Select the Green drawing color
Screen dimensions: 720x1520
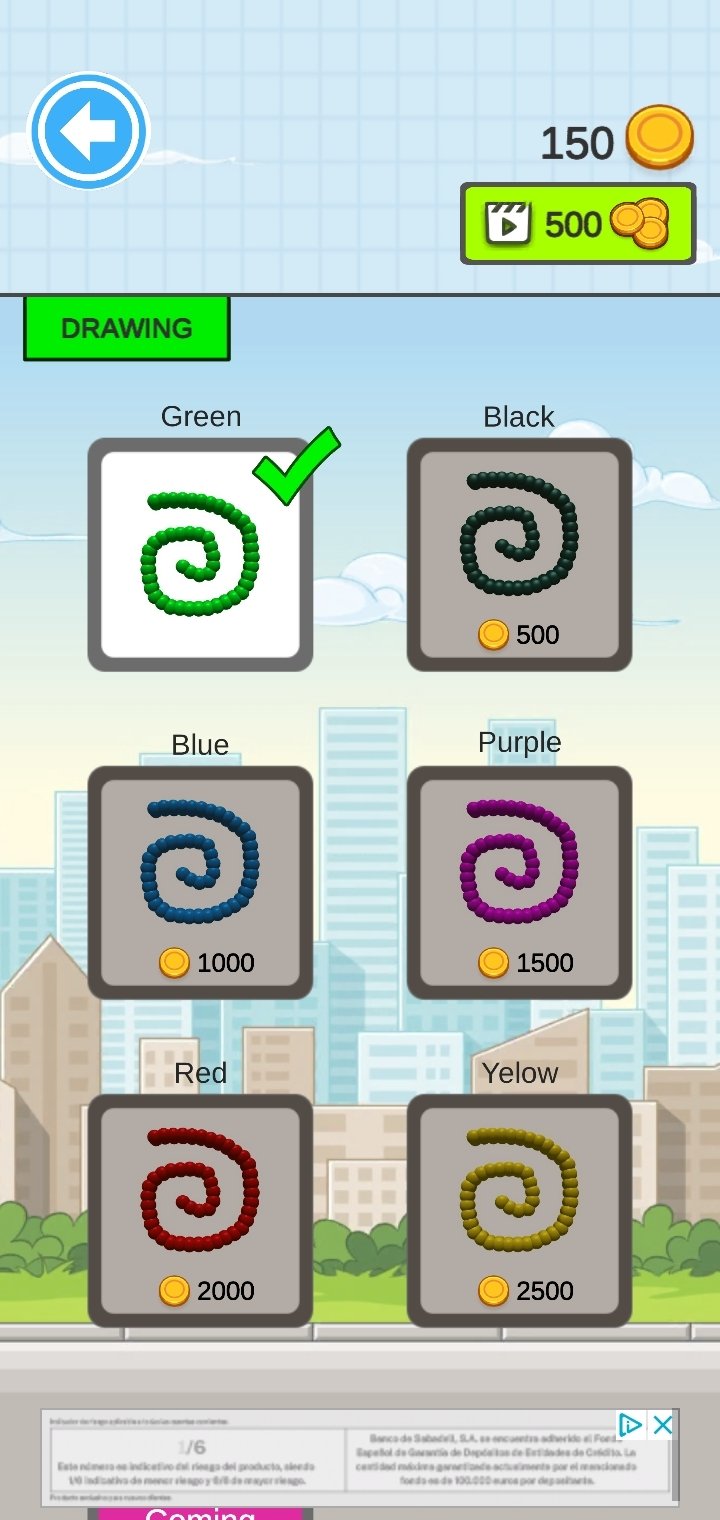point(200,554)
